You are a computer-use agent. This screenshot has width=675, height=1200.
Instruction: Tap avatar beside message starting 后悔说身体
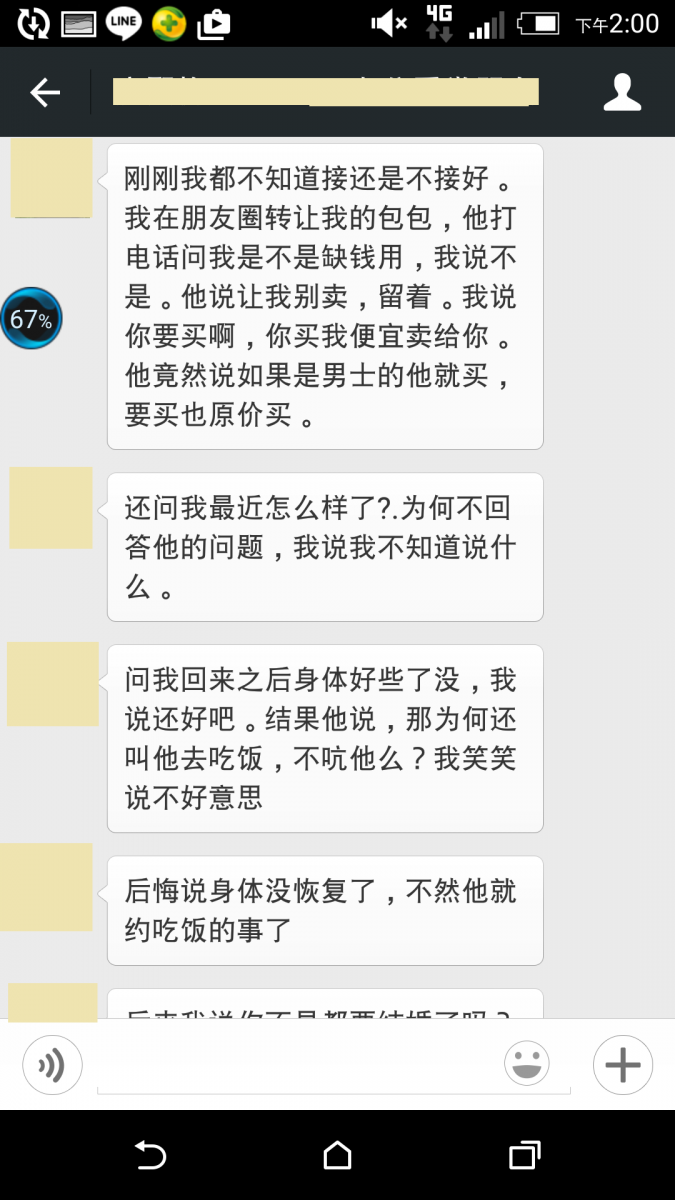click(x=47, y=887)
